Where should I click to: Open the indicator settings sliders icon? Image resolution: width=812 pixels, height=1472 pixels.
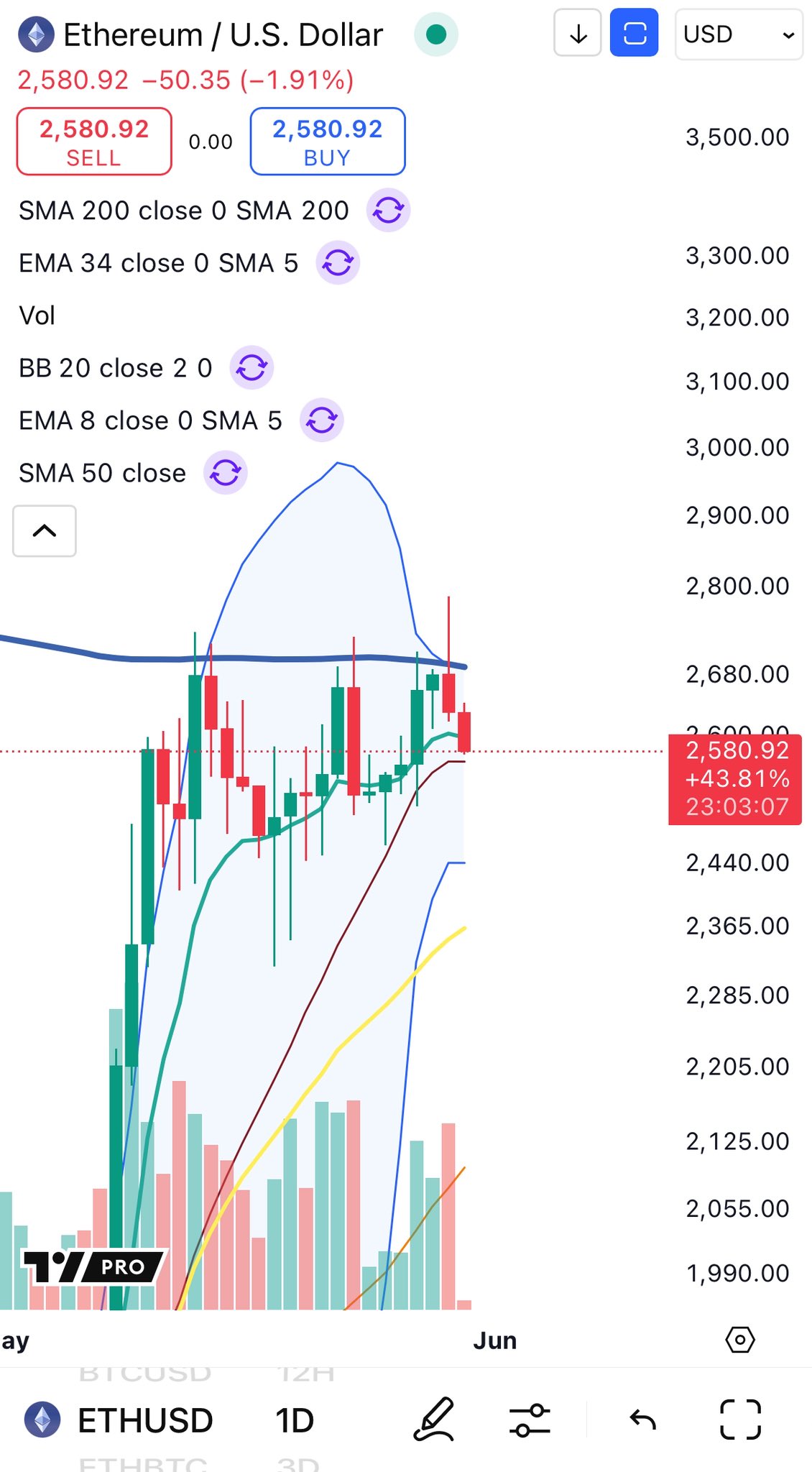(530, 1419)
